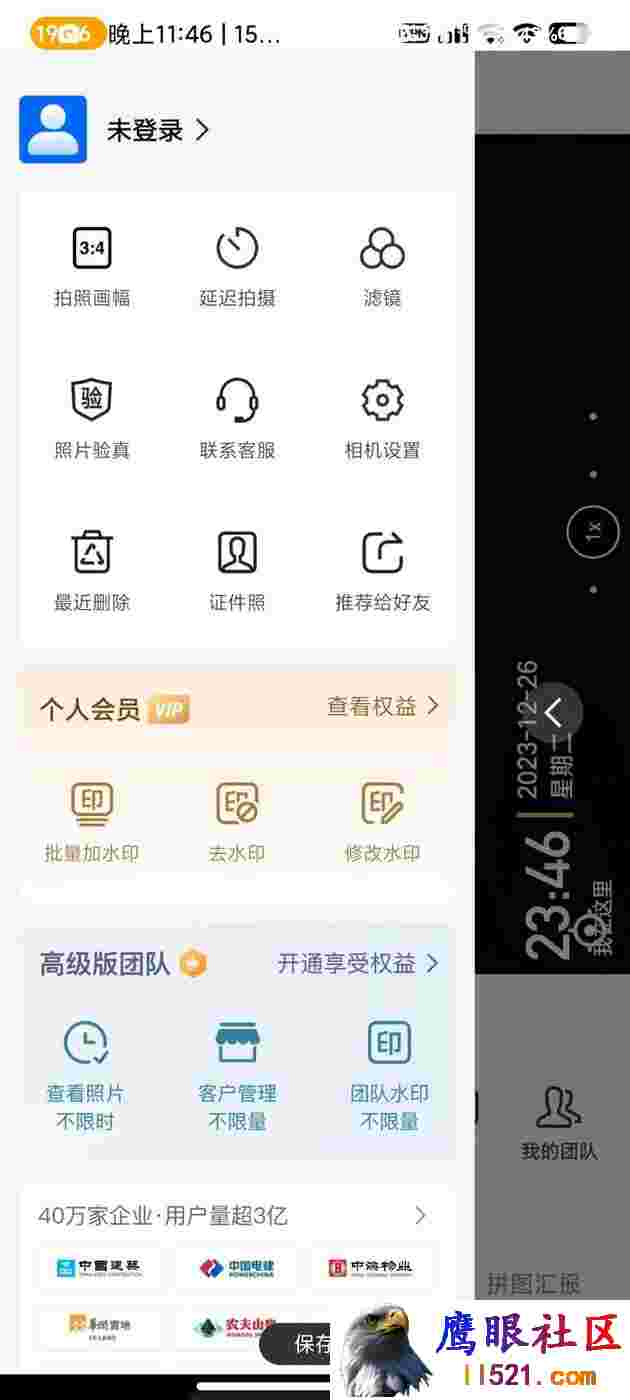Open the 证件照 ID photo tool
The image size is (630, 1400).
(x=237, y=571)
